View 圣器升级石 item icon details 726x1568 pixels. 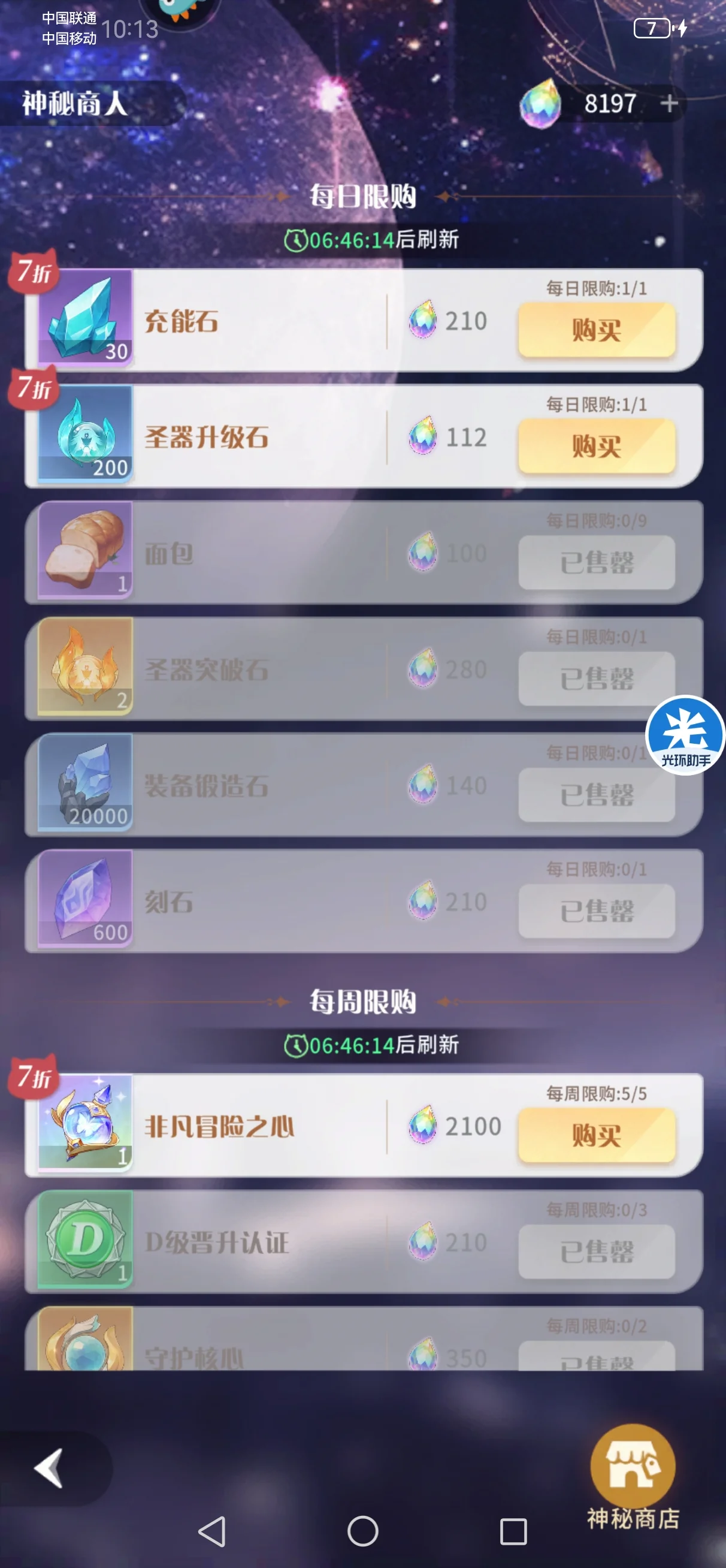click(x=85, y=433)
